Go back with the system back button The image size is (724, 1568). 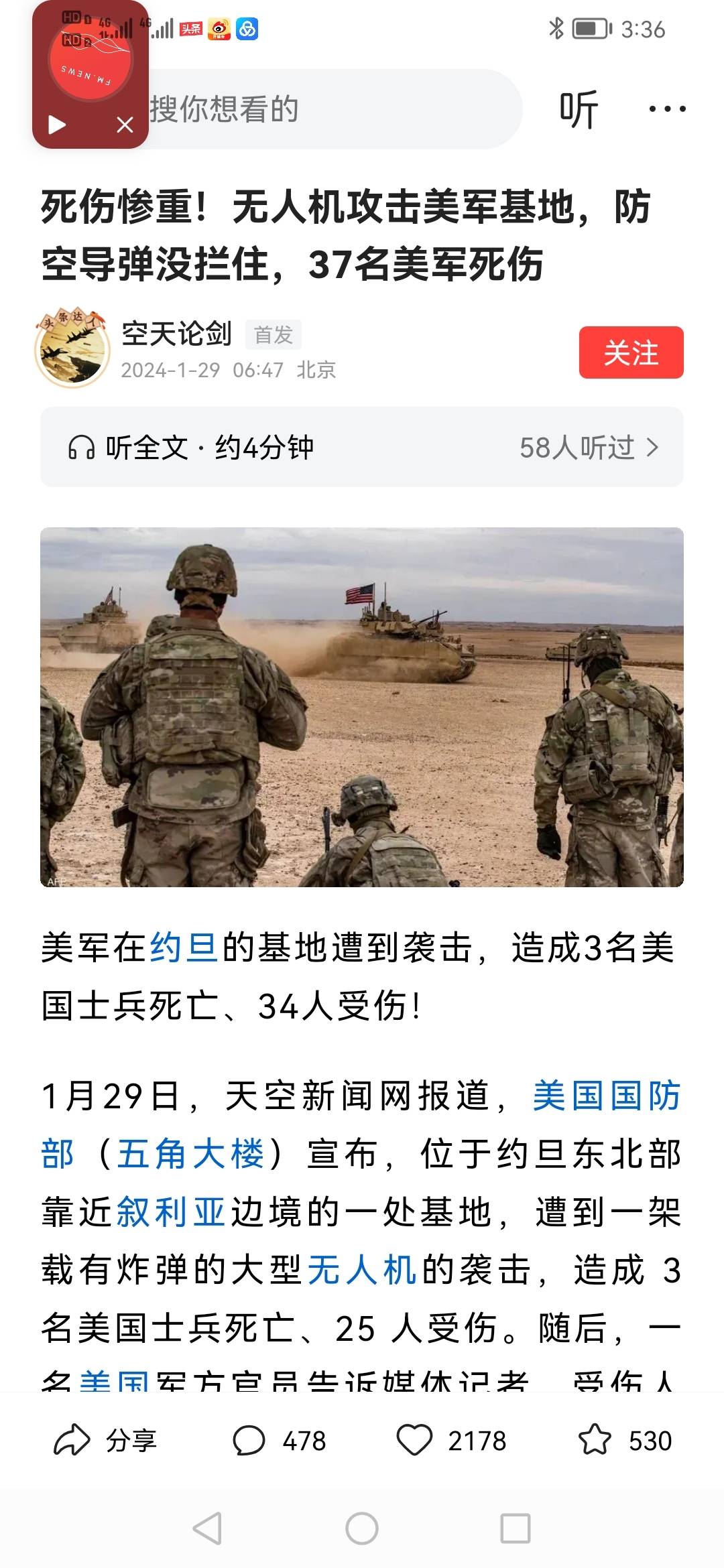[x=207, y=1528]
